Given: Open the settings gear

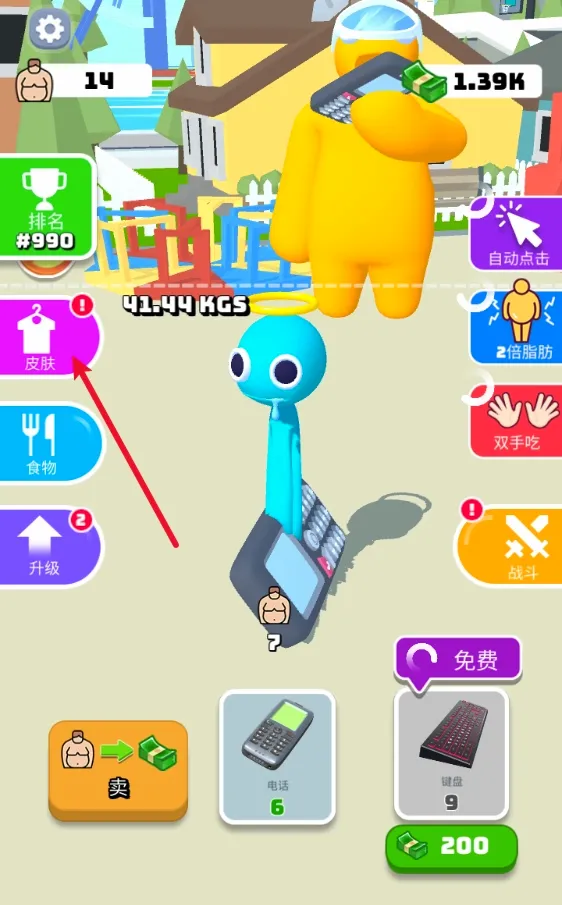Looking at the screenshot, I should pyautogui.click(x=50, y=29).
